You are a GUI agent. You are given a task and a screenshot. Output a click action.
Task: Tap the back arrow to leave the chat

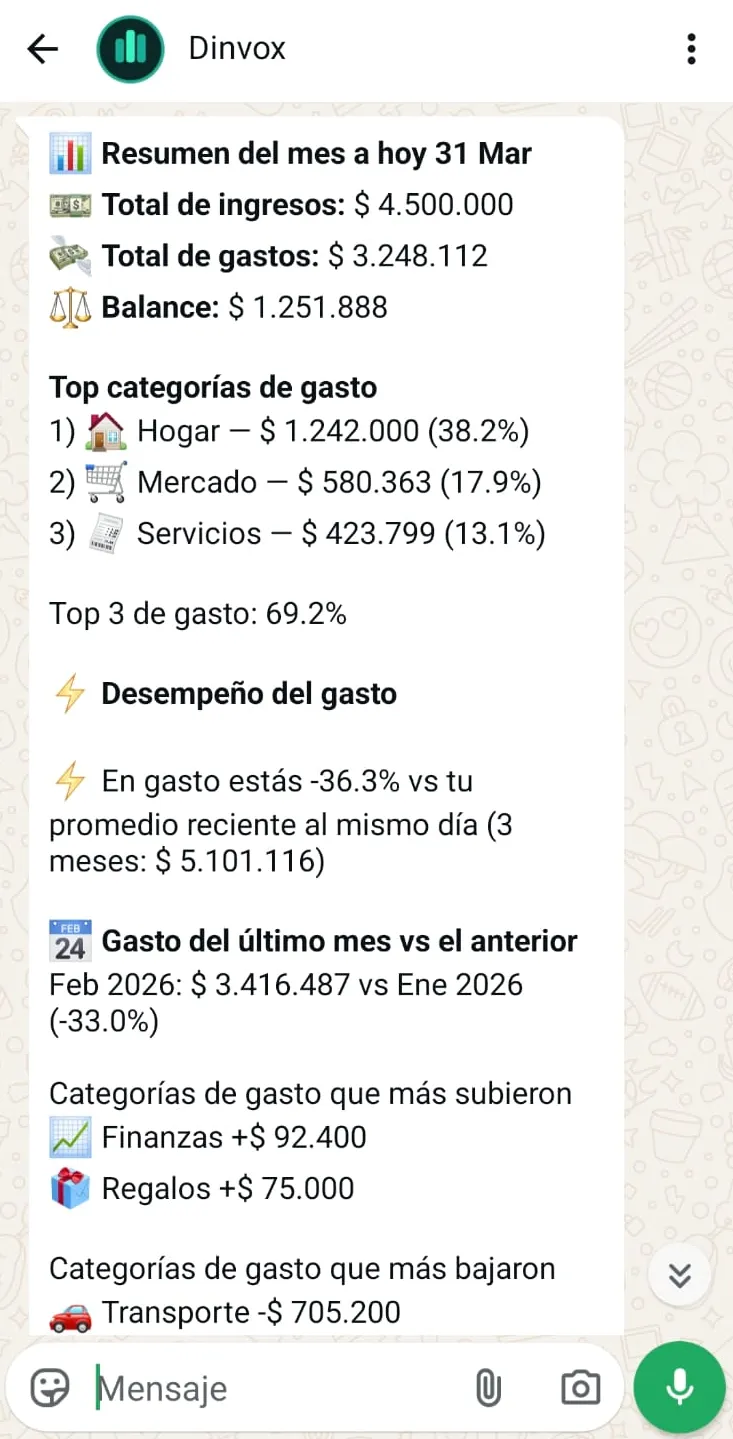[43, 48]
